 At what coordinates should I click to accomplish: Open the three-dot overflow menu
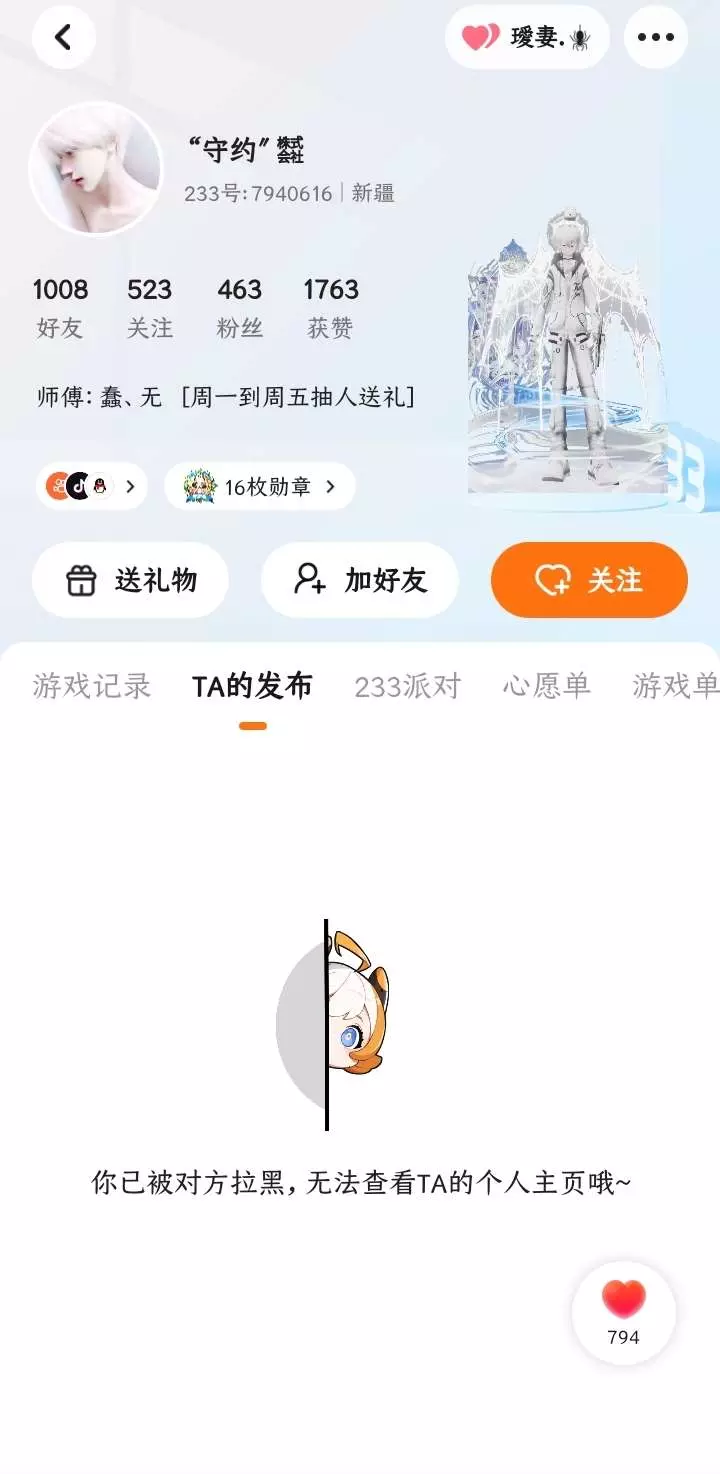[655, 37]
